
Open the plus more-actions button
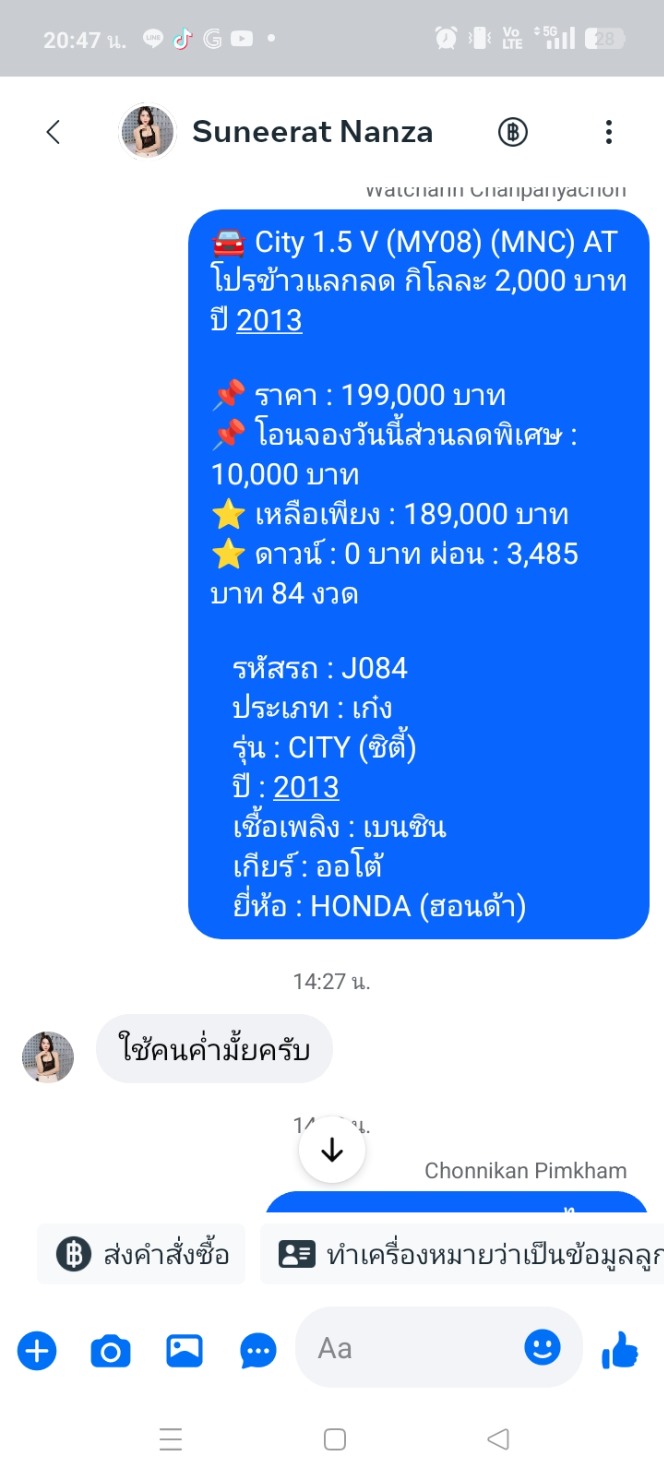[37, 1351]
